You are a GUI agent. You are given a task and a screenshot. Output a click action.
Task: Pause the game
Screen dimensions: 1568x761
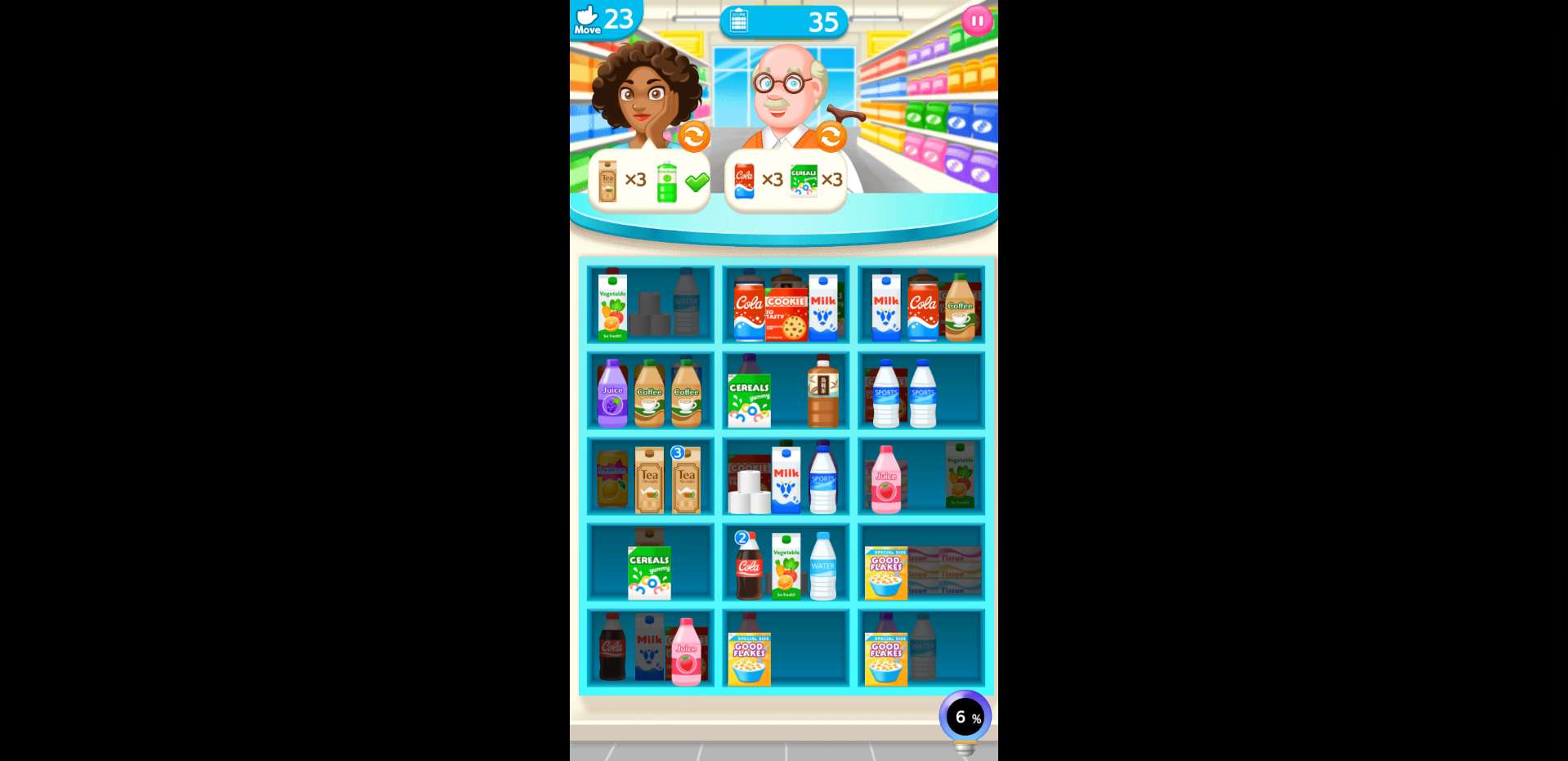tap(976, 21)
